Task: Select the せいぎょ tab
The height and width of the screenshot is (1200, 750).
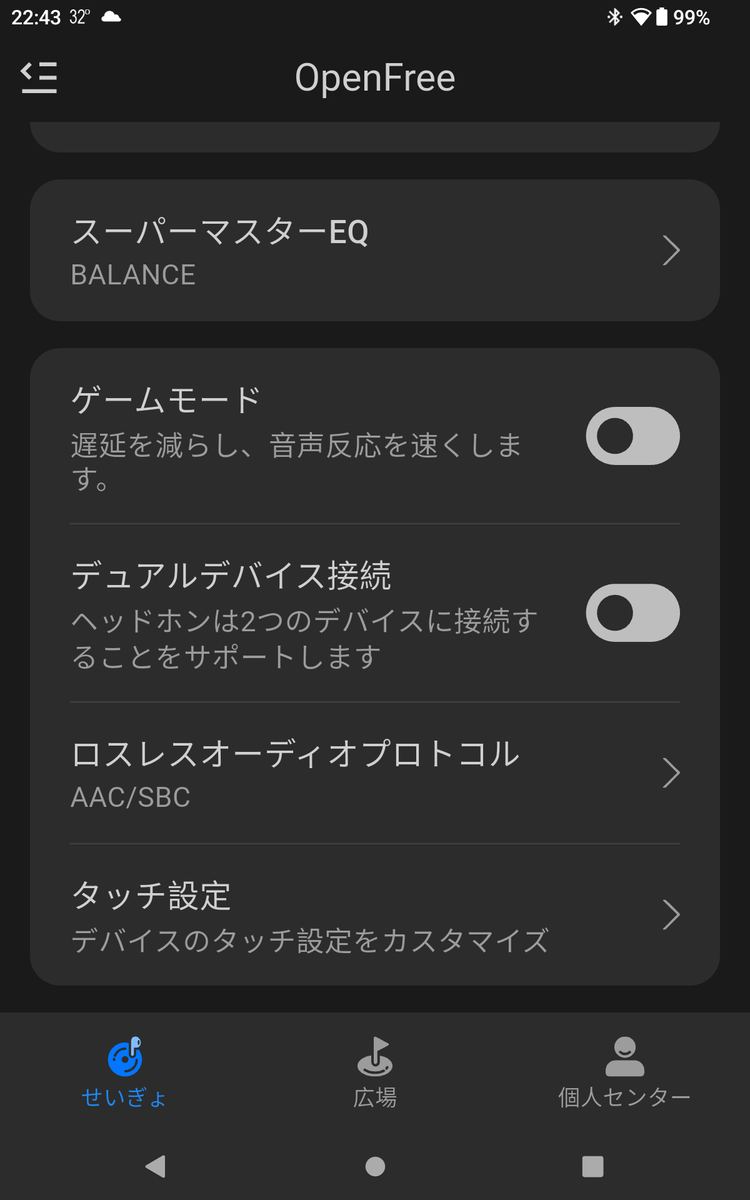Action: [125, 1072]
